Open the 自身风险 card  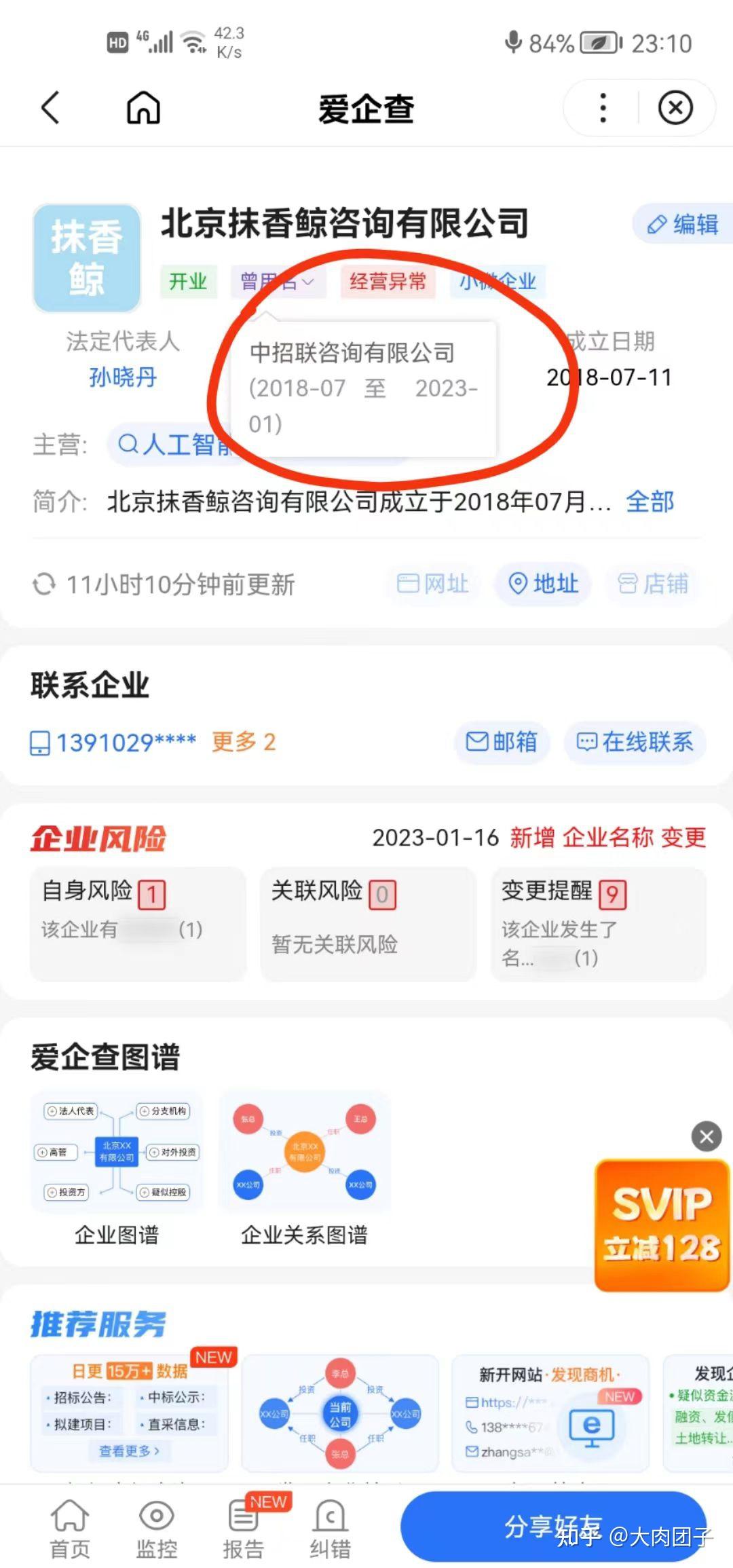pos(138,923)
